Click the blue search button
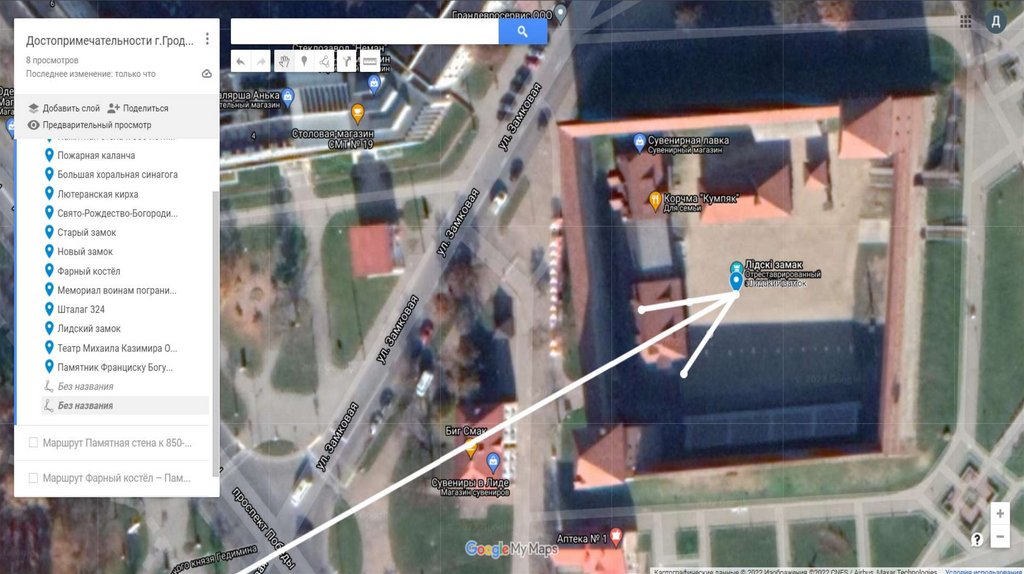The width and height of the screenshot is (1024, 574). (x=522, y=32)
